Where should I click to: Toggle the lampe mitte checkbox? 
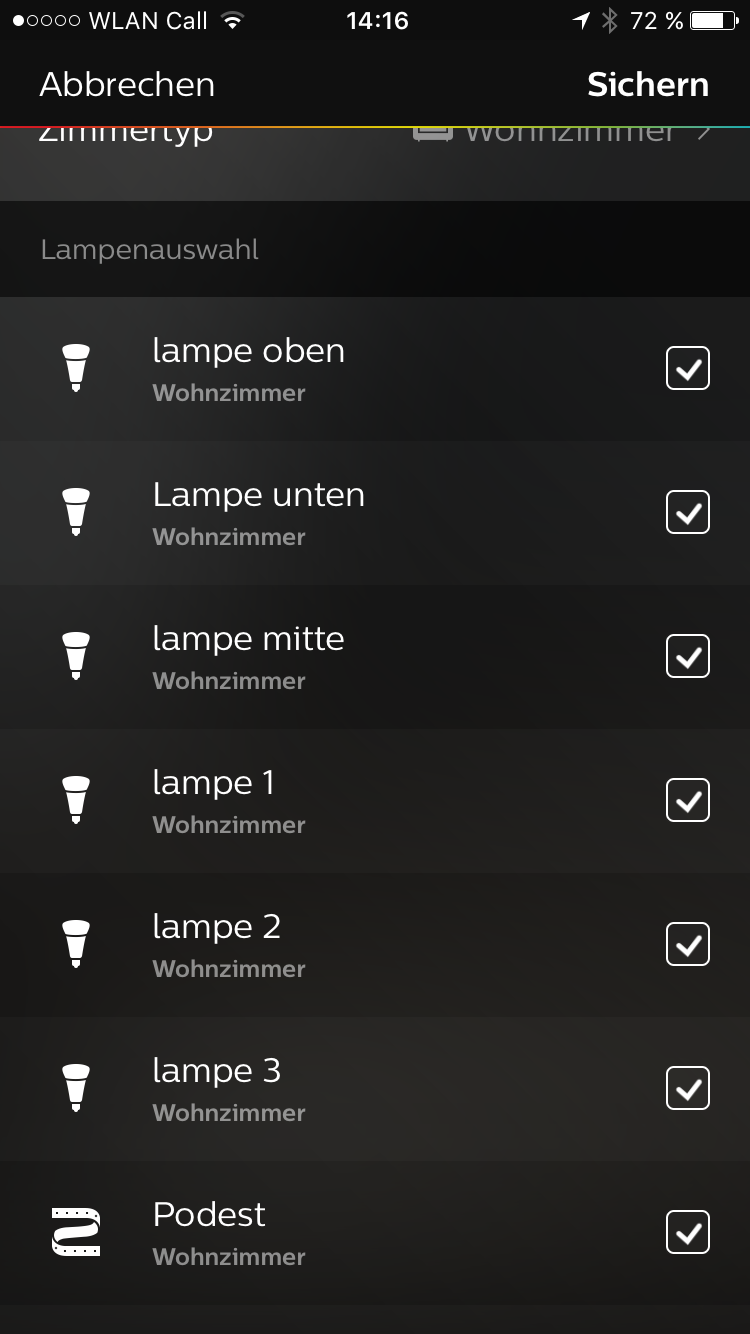tap(688, 656)
